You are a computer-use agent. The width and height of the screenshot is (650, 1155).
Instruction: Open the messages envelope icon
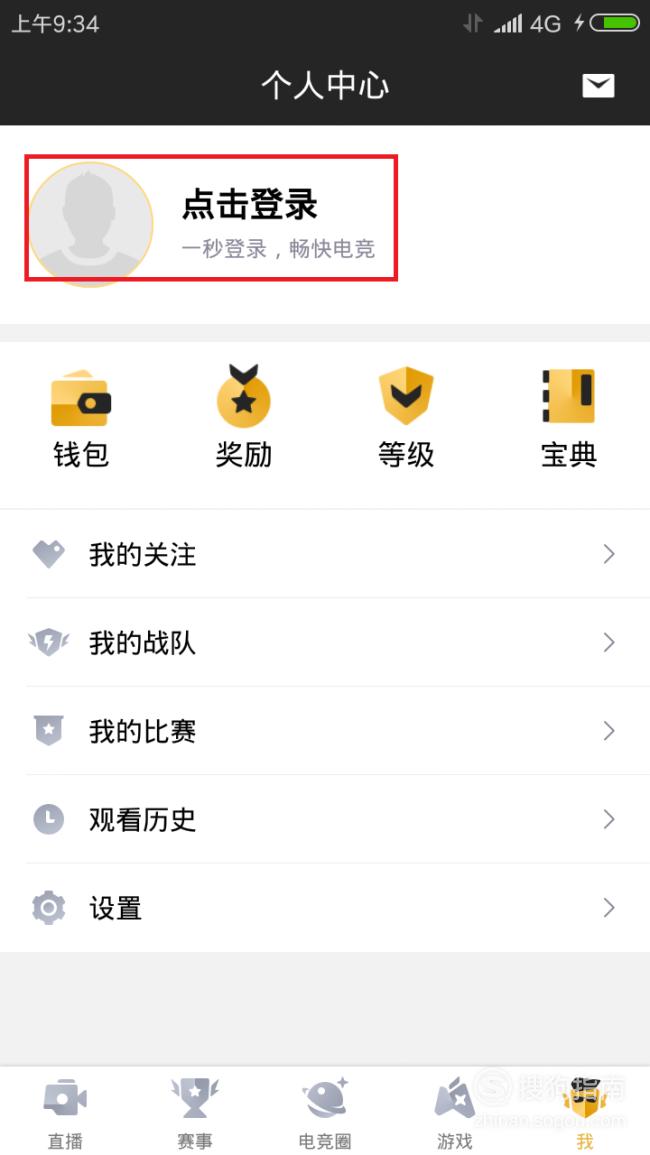pos(598,85)
